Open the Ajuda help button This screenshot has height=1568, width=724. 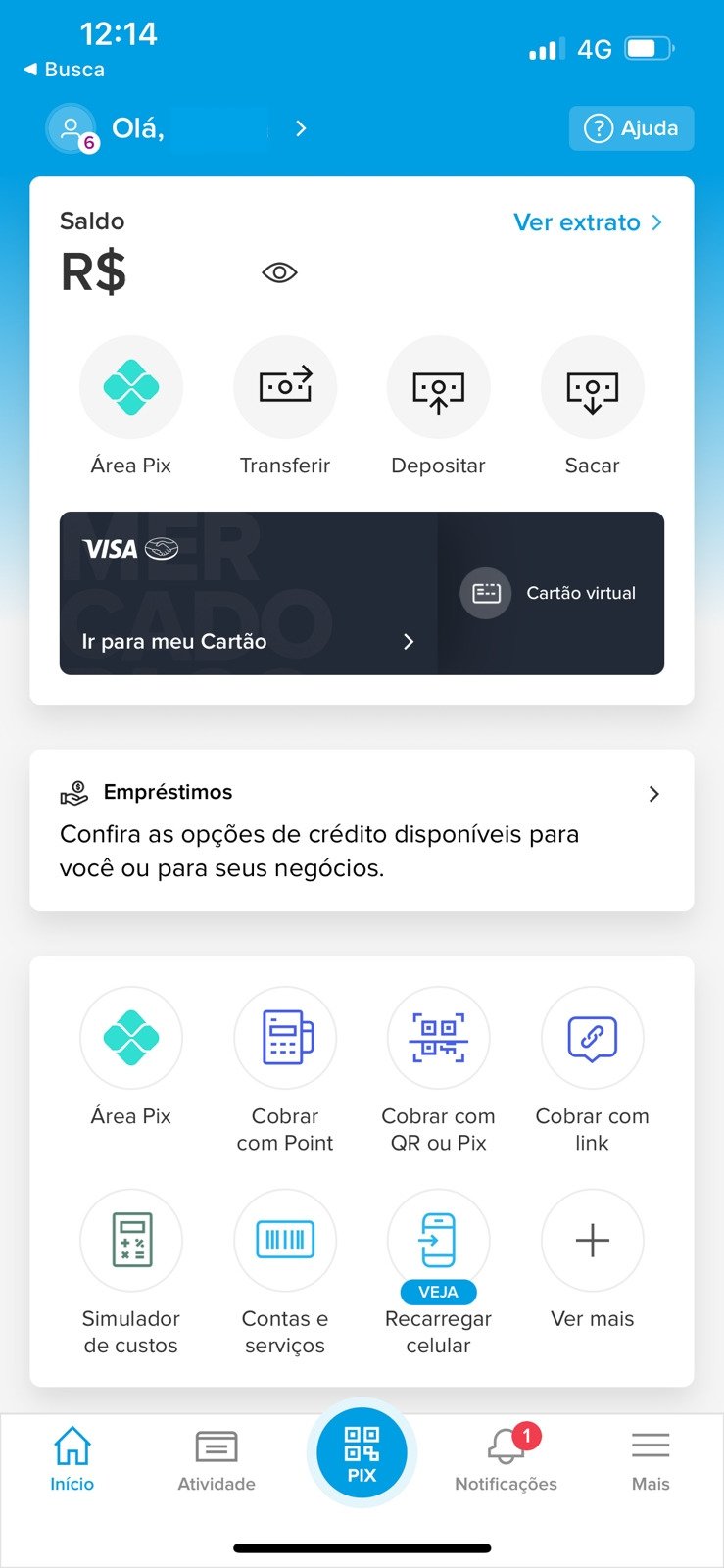[631, 128]
